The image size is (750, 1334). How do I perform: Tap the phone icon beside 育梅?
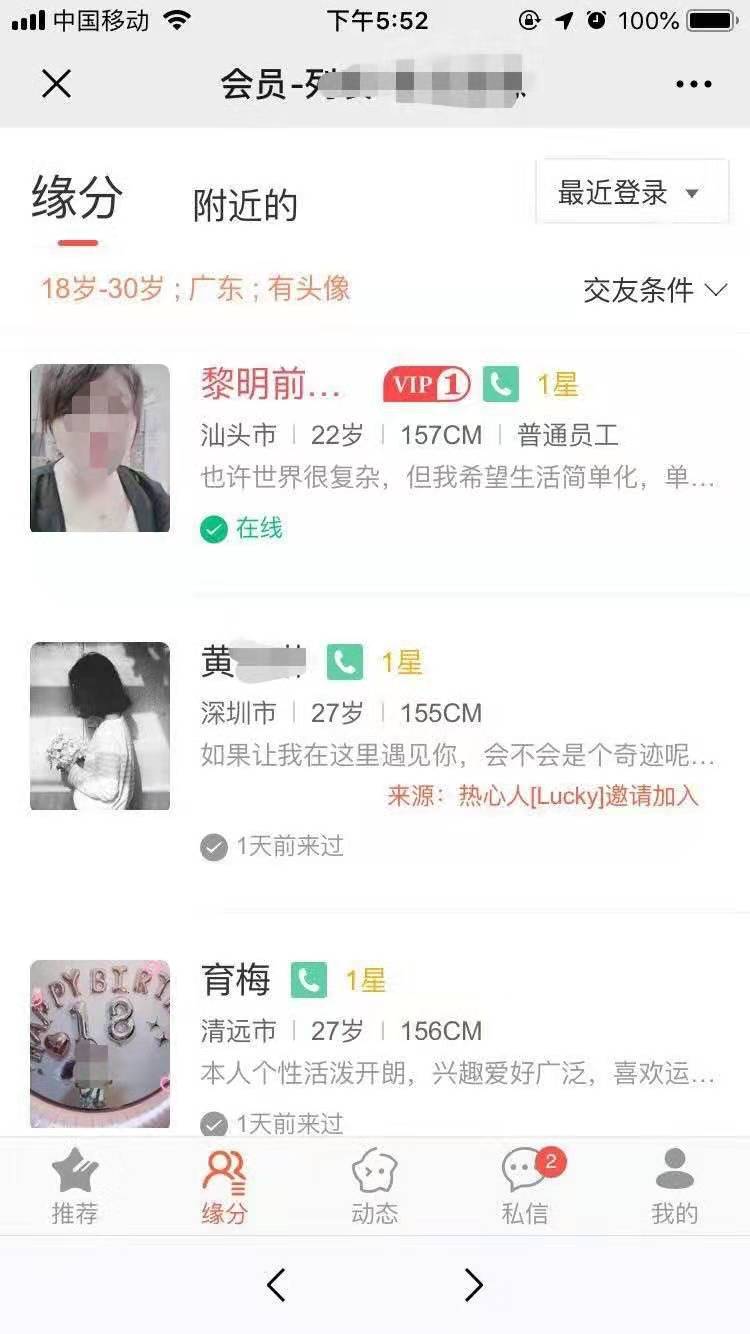(309, 980)
